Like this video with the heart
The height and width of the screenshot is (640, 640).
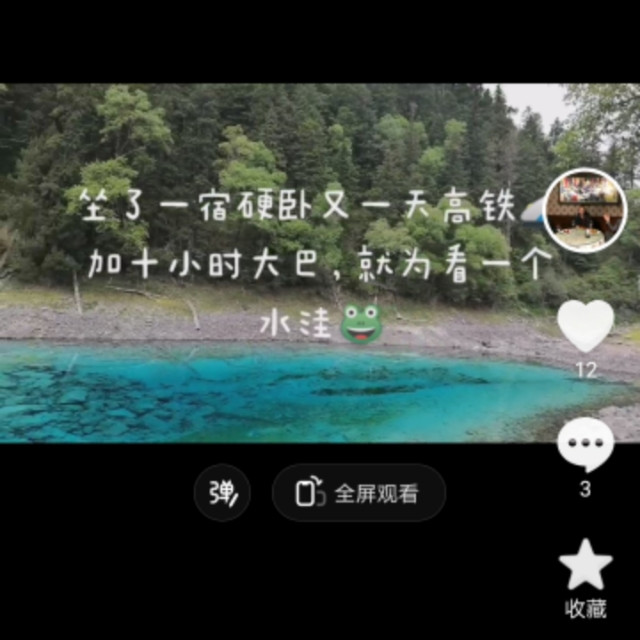coord(585,326)
